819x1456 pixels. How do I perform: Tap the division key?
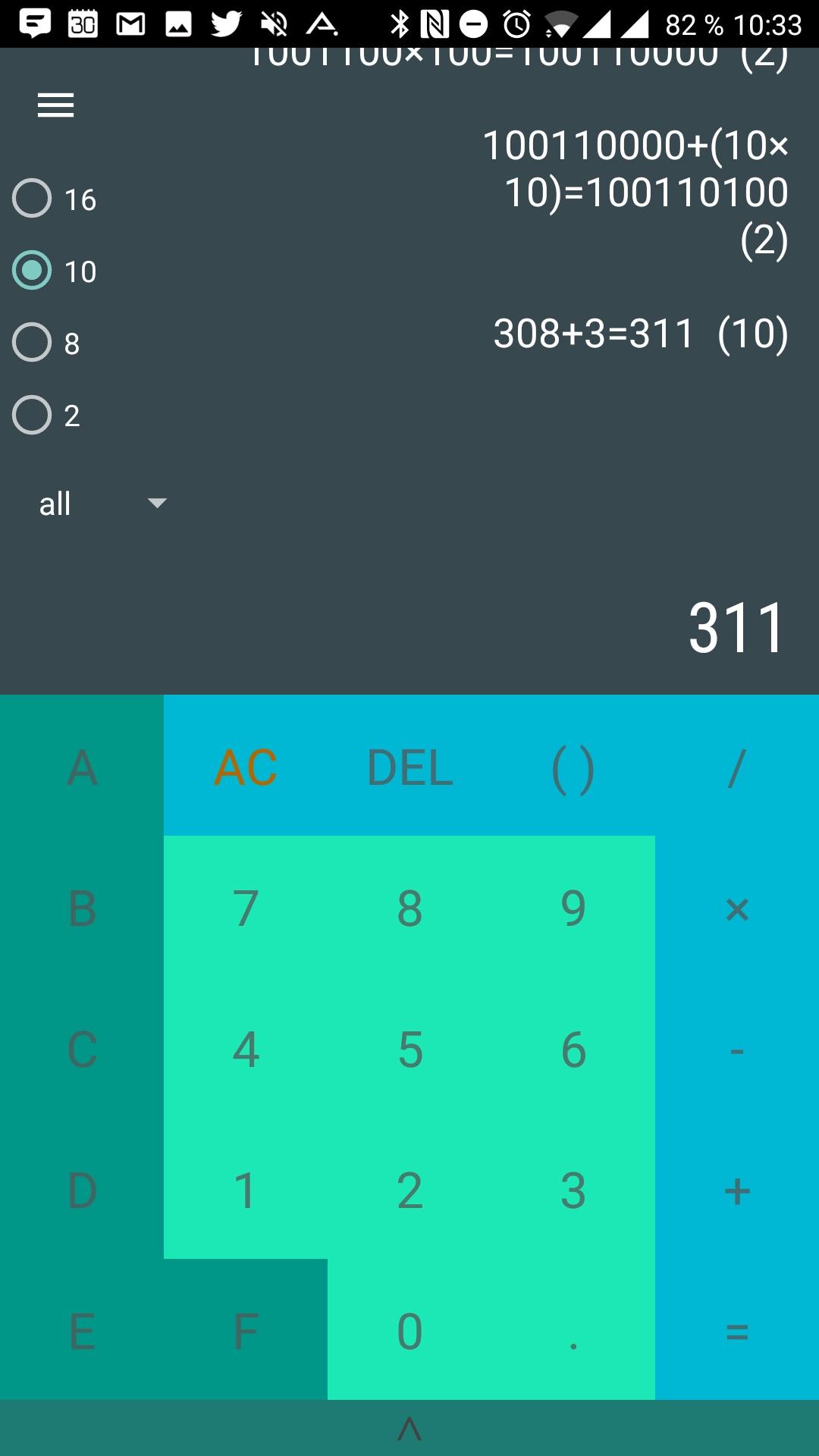click(737, 766)
